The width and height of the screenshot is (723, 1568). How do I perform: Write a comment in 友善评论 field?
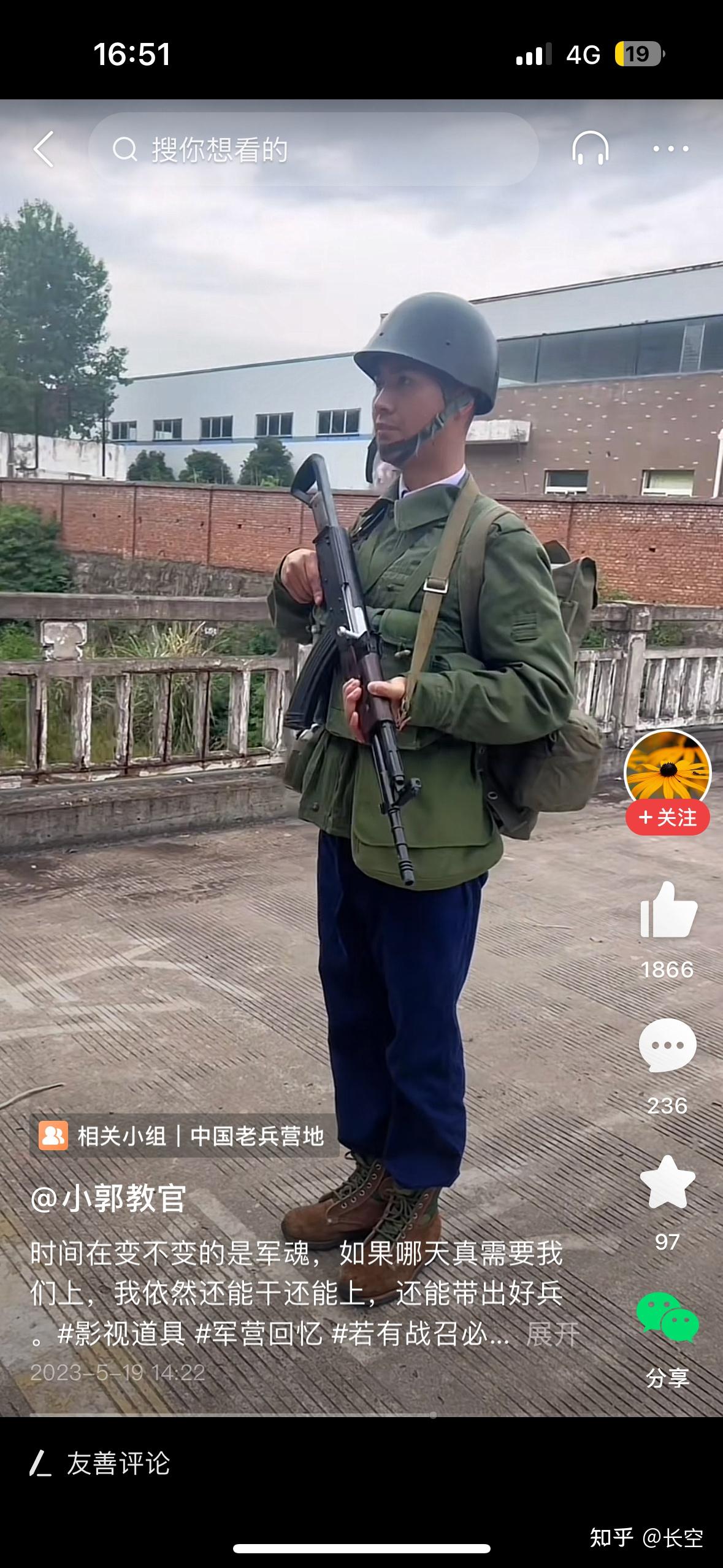361,1464
